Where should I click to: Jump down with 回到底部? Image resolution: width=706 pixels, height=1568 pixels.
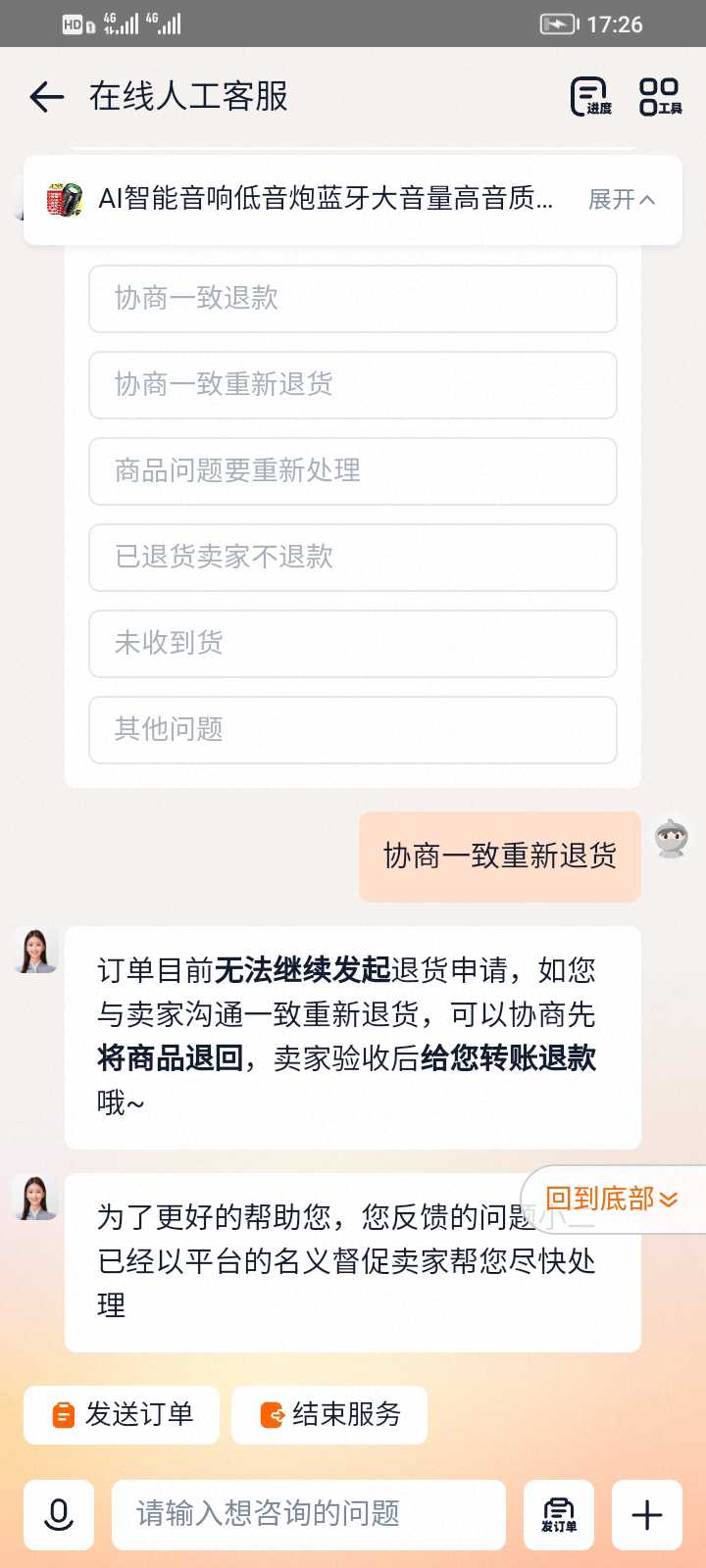[612, 1199]
